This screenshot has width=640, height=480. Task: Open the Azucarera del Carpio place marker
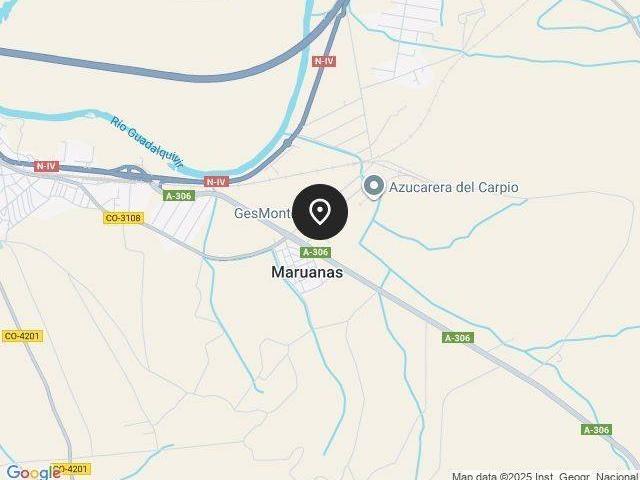point(374,186)
